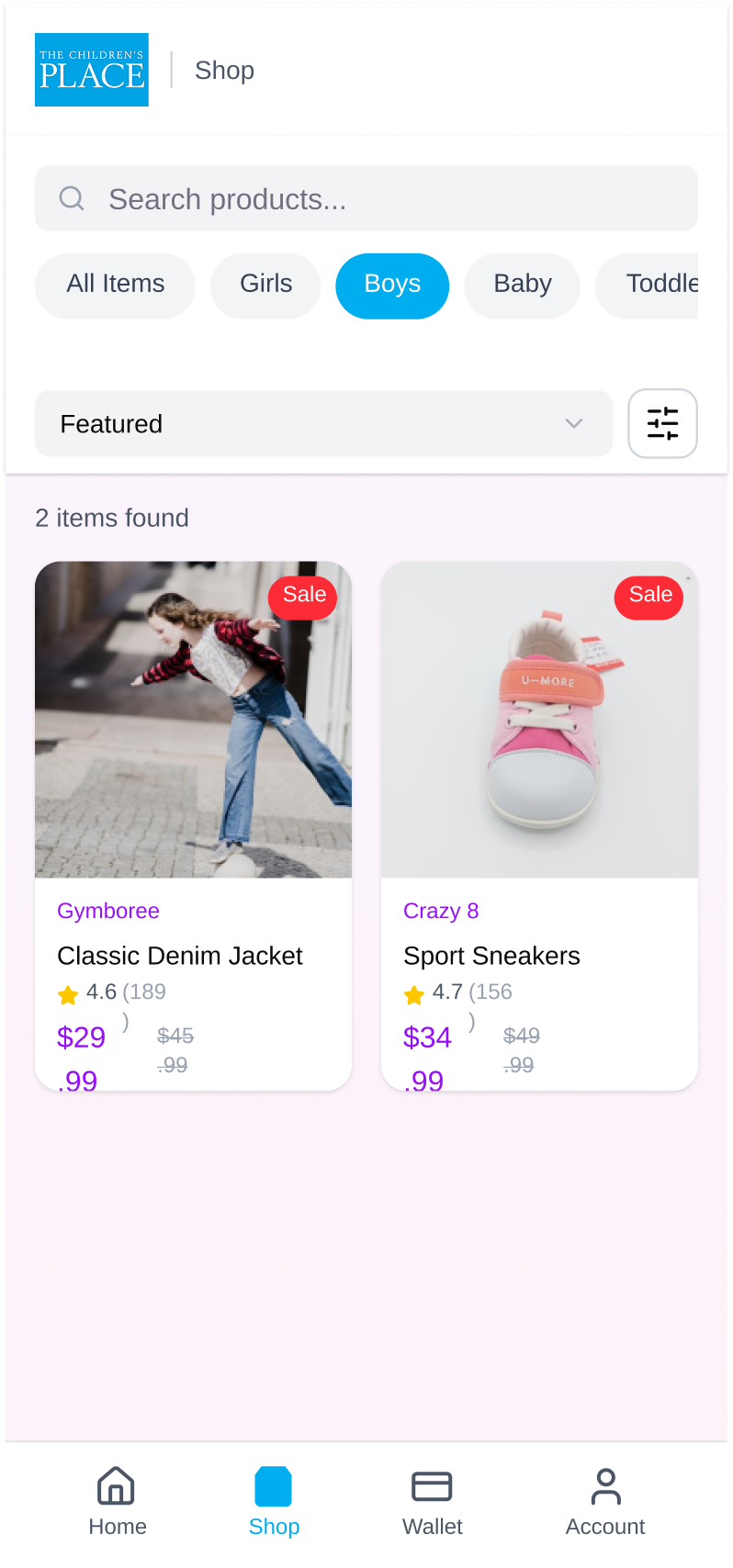The width and height of the screenshot is (733, 1568).
Task: Open the filter options icon
Action: [662, 423]
